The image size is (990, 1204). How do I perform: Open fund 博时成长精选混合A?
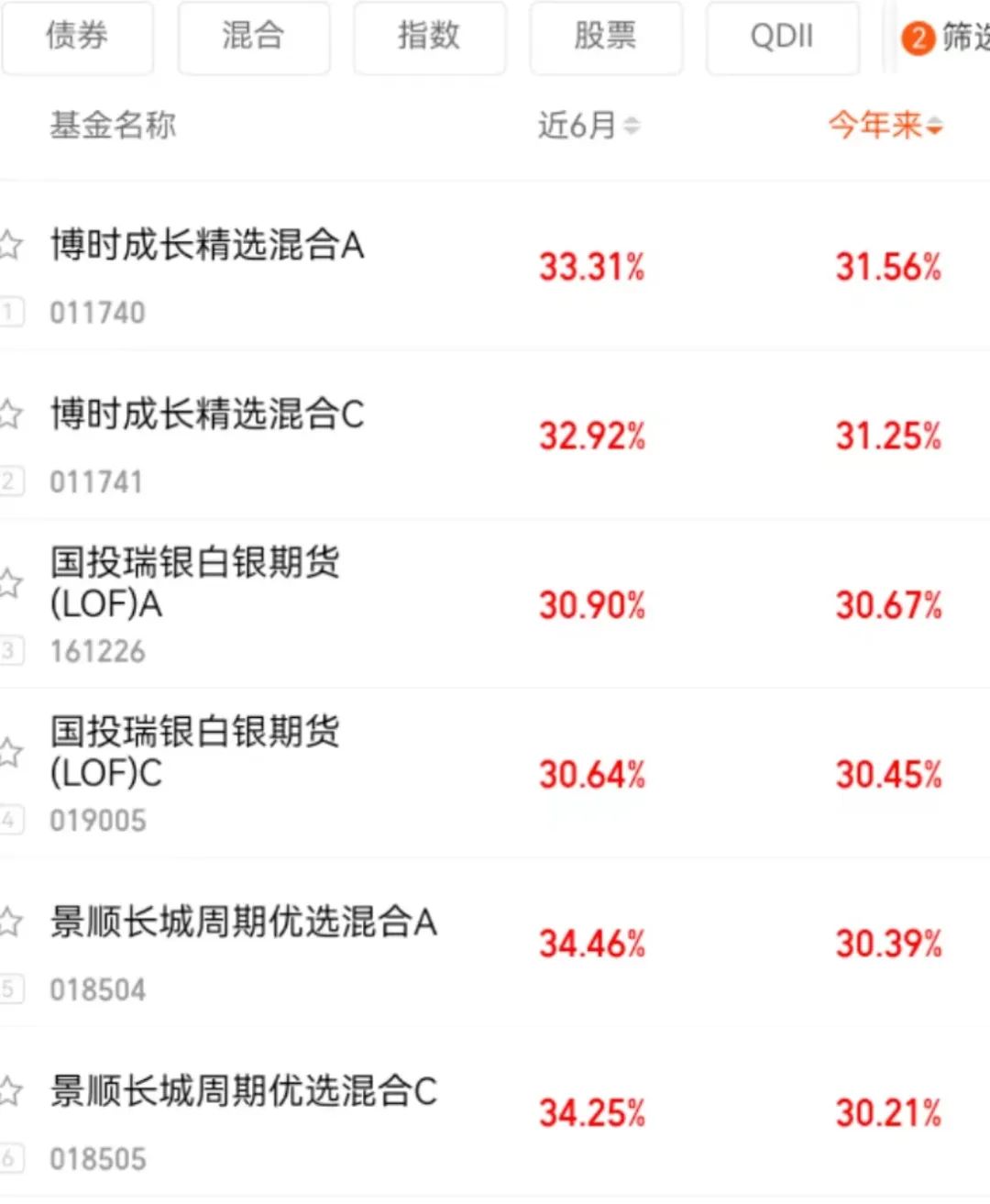pos(207,246)
